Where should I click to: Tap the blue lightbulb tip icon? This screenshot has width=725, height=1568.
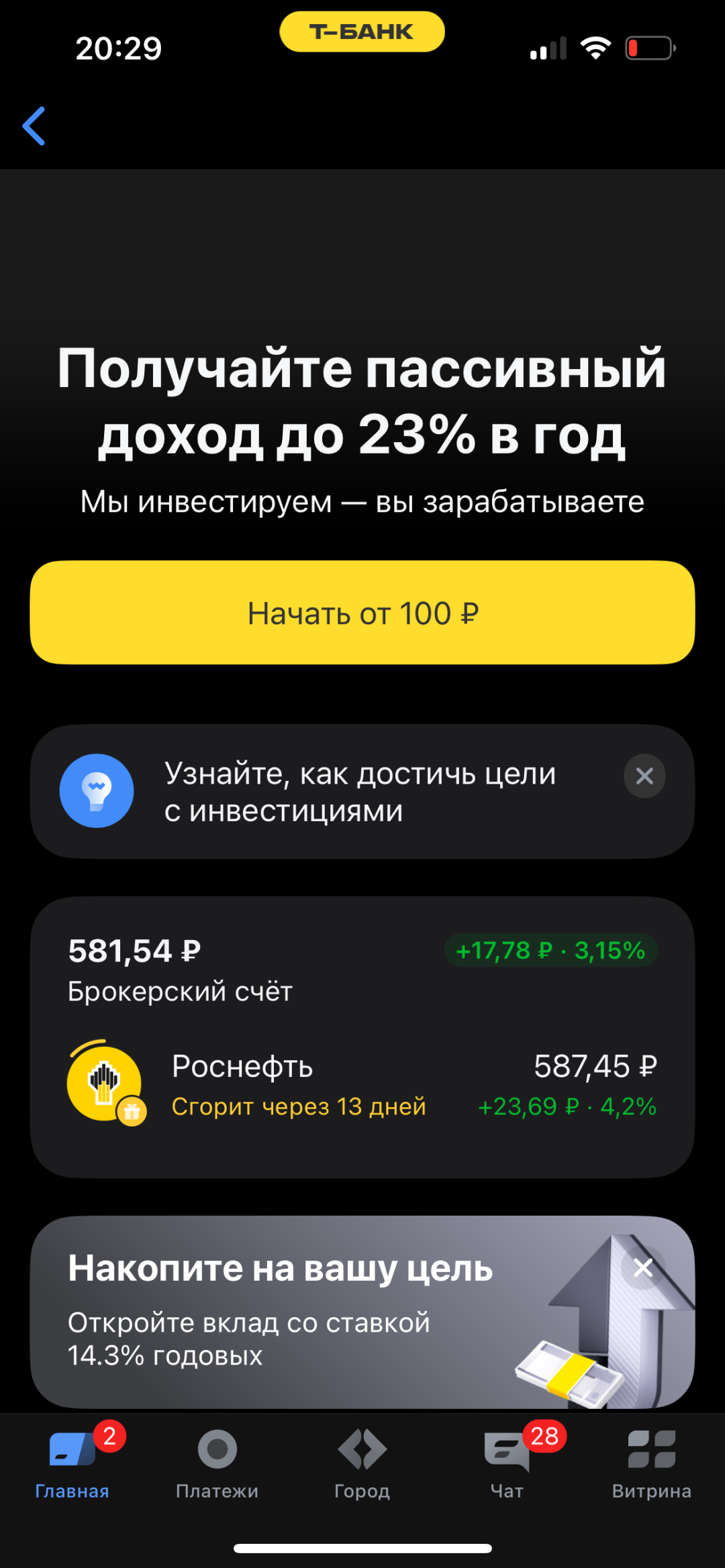[97, 790]
